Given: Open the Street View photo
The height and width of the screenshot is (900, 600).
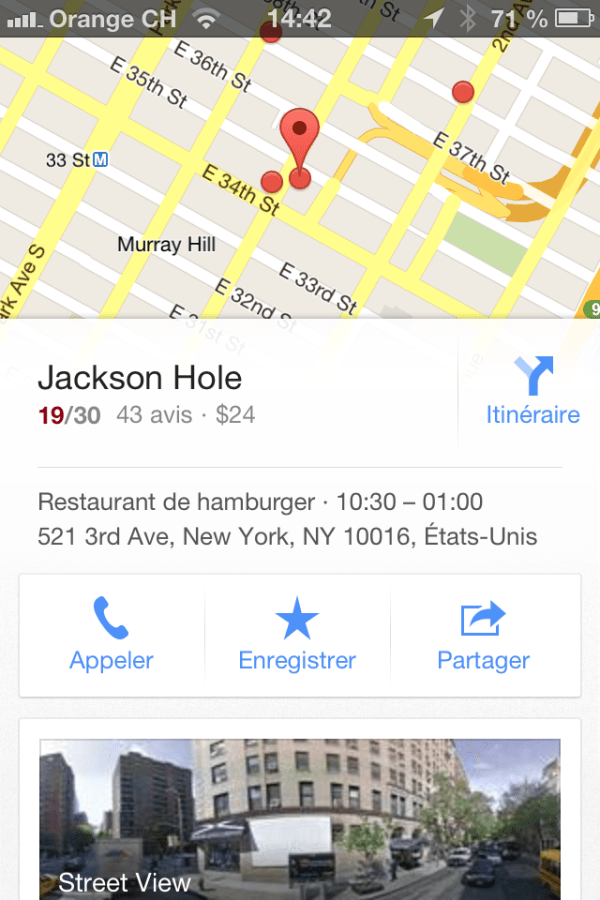Looking at the screenshot, I should tap(299, 818).
